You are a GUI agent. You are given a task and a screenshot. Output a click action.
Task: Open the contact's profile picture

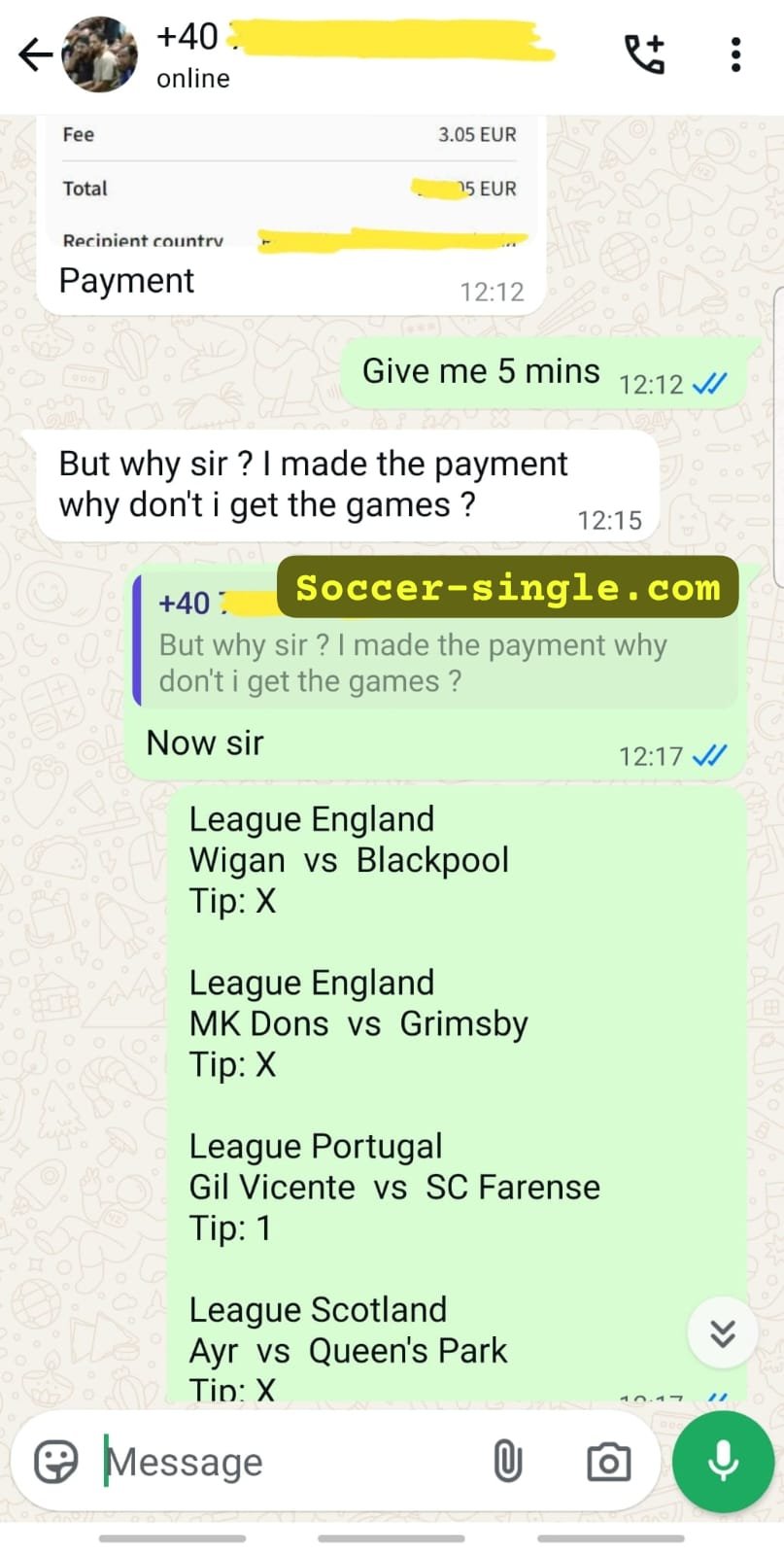coord(100,54)
